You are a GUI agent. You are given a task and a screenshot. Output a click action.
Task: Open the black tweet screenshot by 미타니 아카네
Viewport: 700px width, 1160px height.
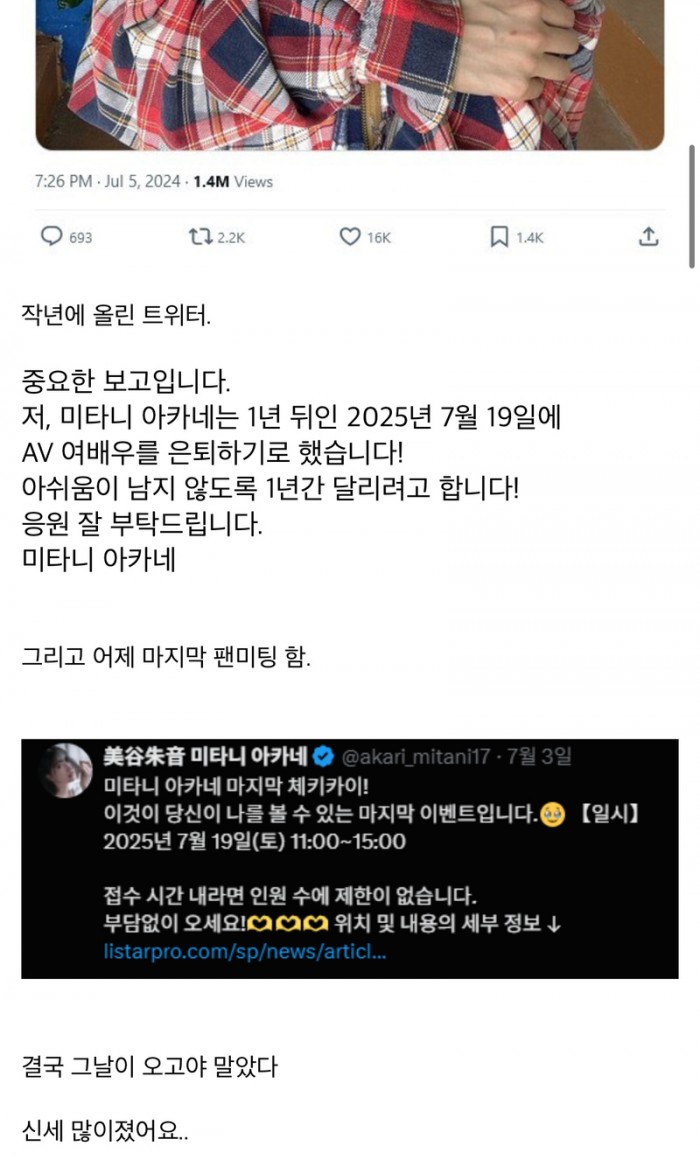[x=350, y=858]
